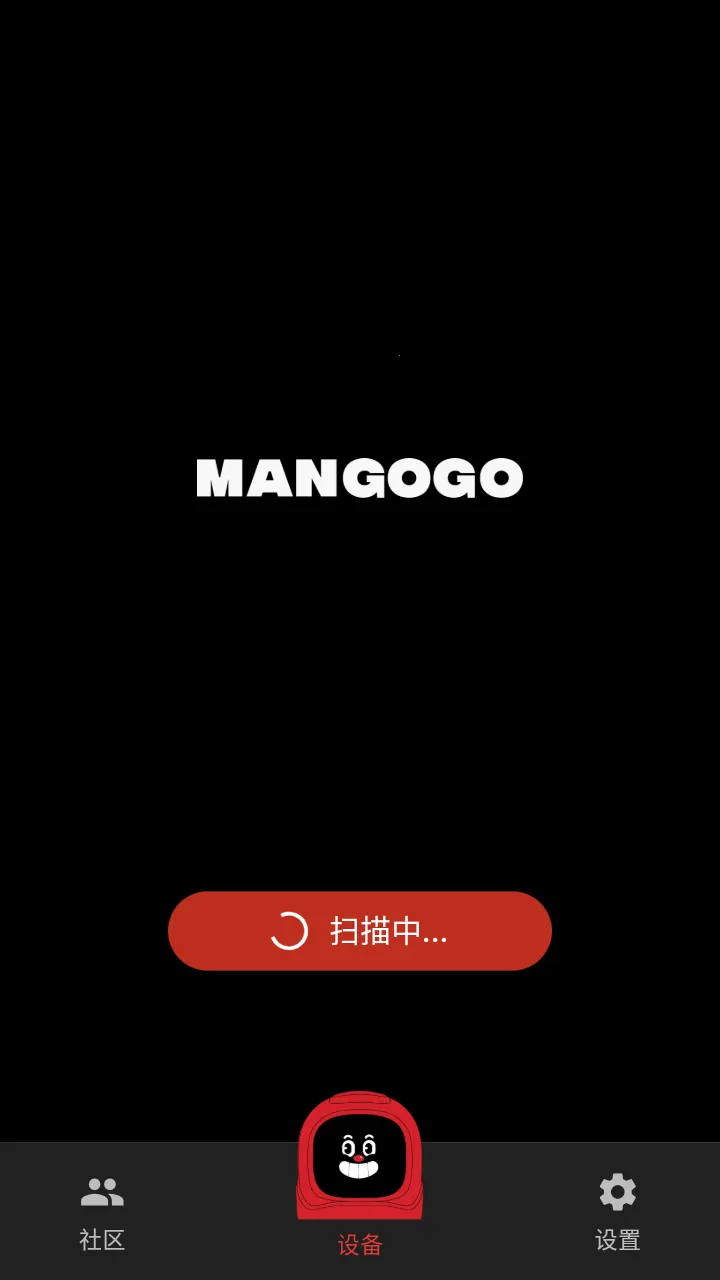
Task: Click the 设备 red label text
Action: pos(359,1243)
